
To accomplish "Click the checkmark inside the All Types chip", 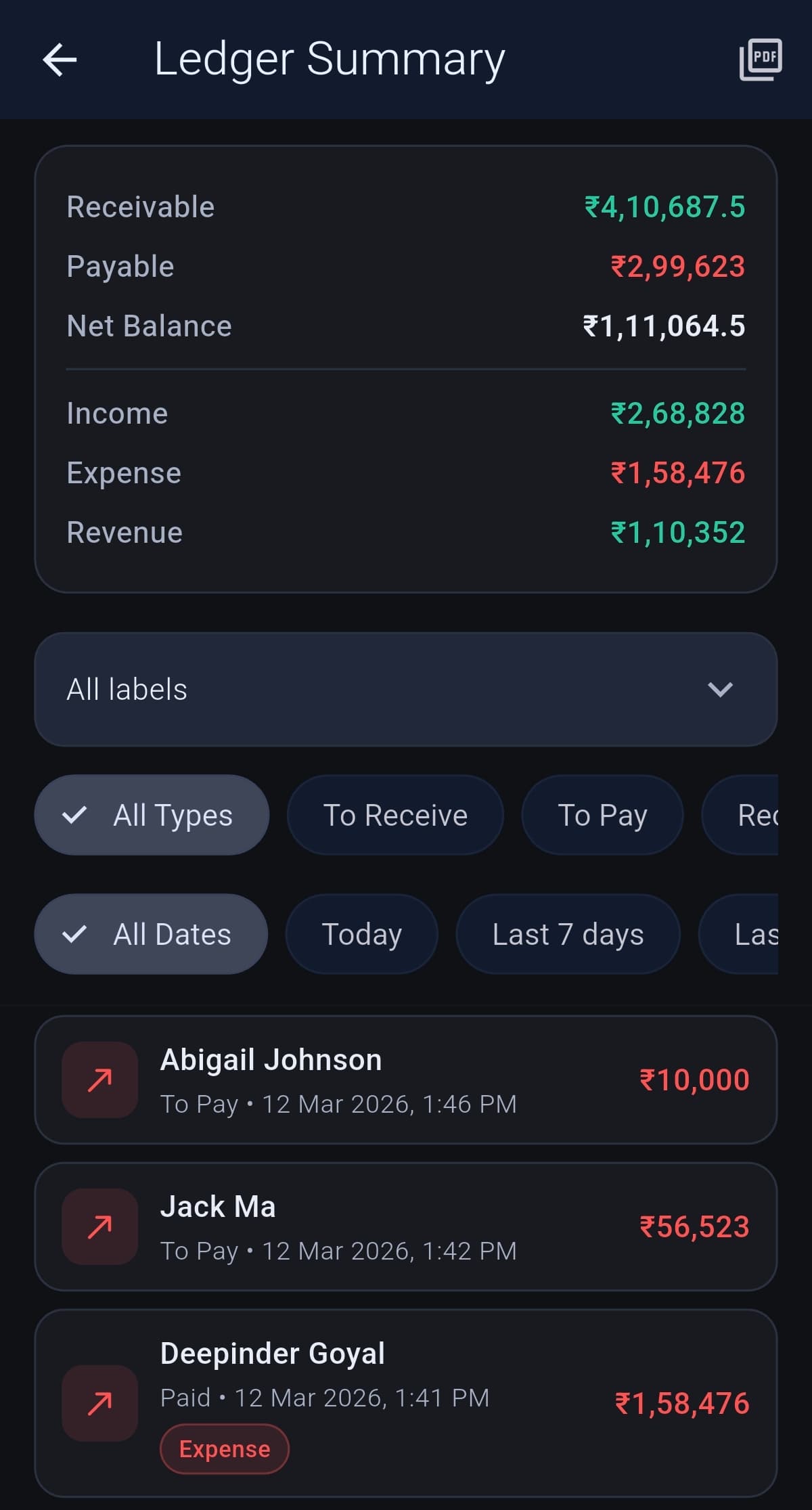I will pyautogui.click(x=76, y=815).
